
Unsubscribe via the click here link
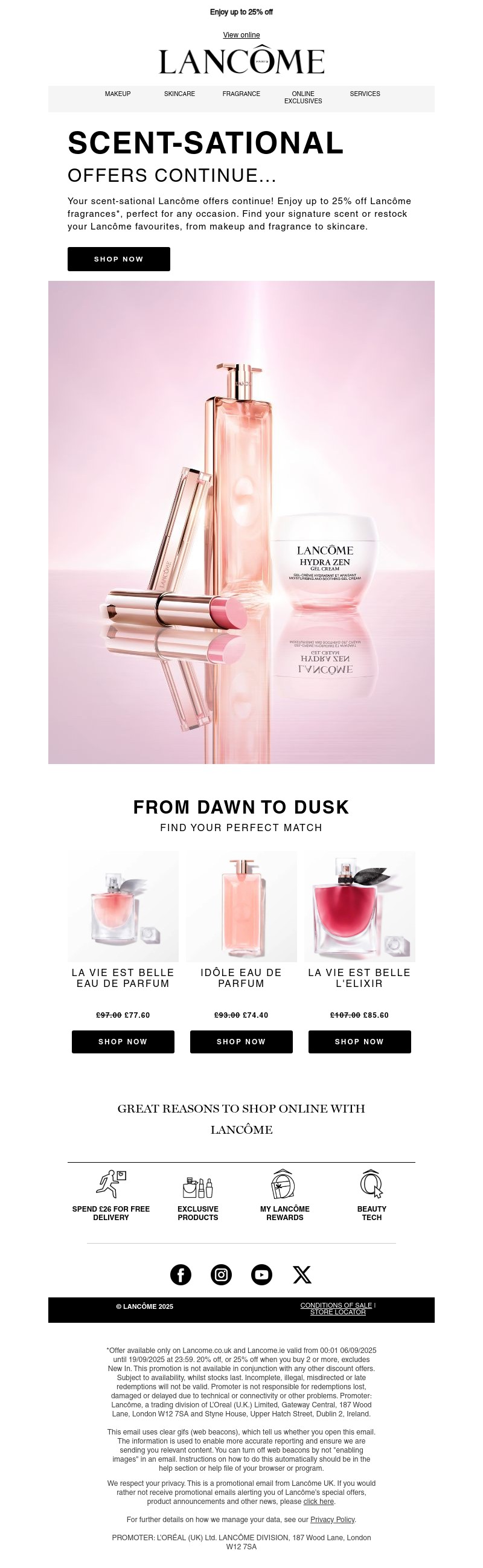point(318,1501)
